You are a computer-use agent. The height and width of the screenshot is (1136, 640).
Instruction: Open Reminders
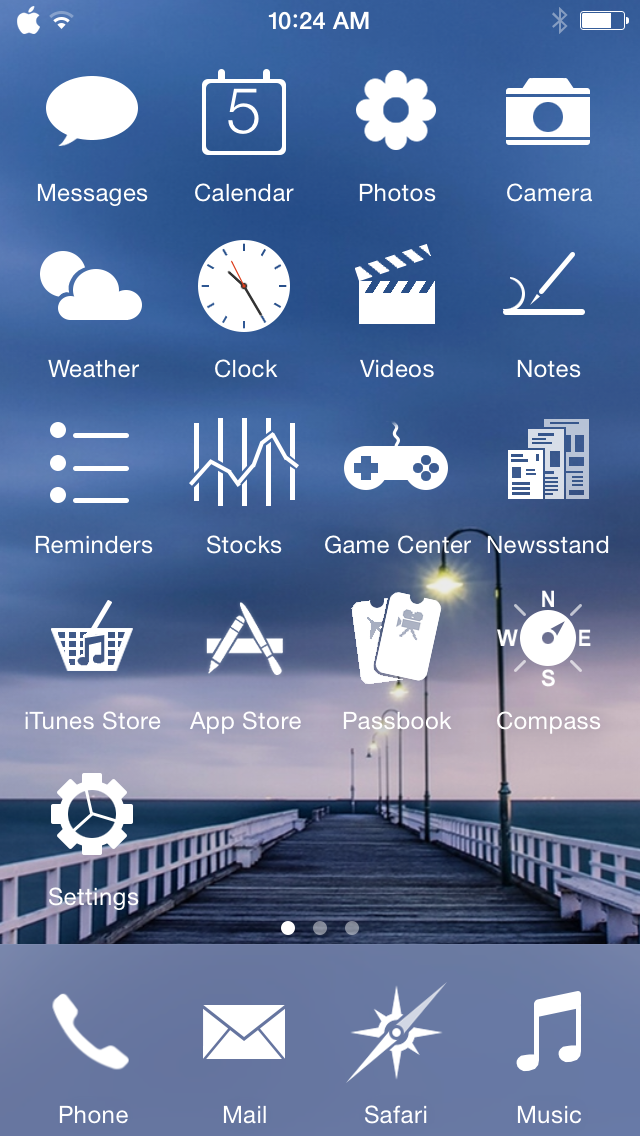92,463
